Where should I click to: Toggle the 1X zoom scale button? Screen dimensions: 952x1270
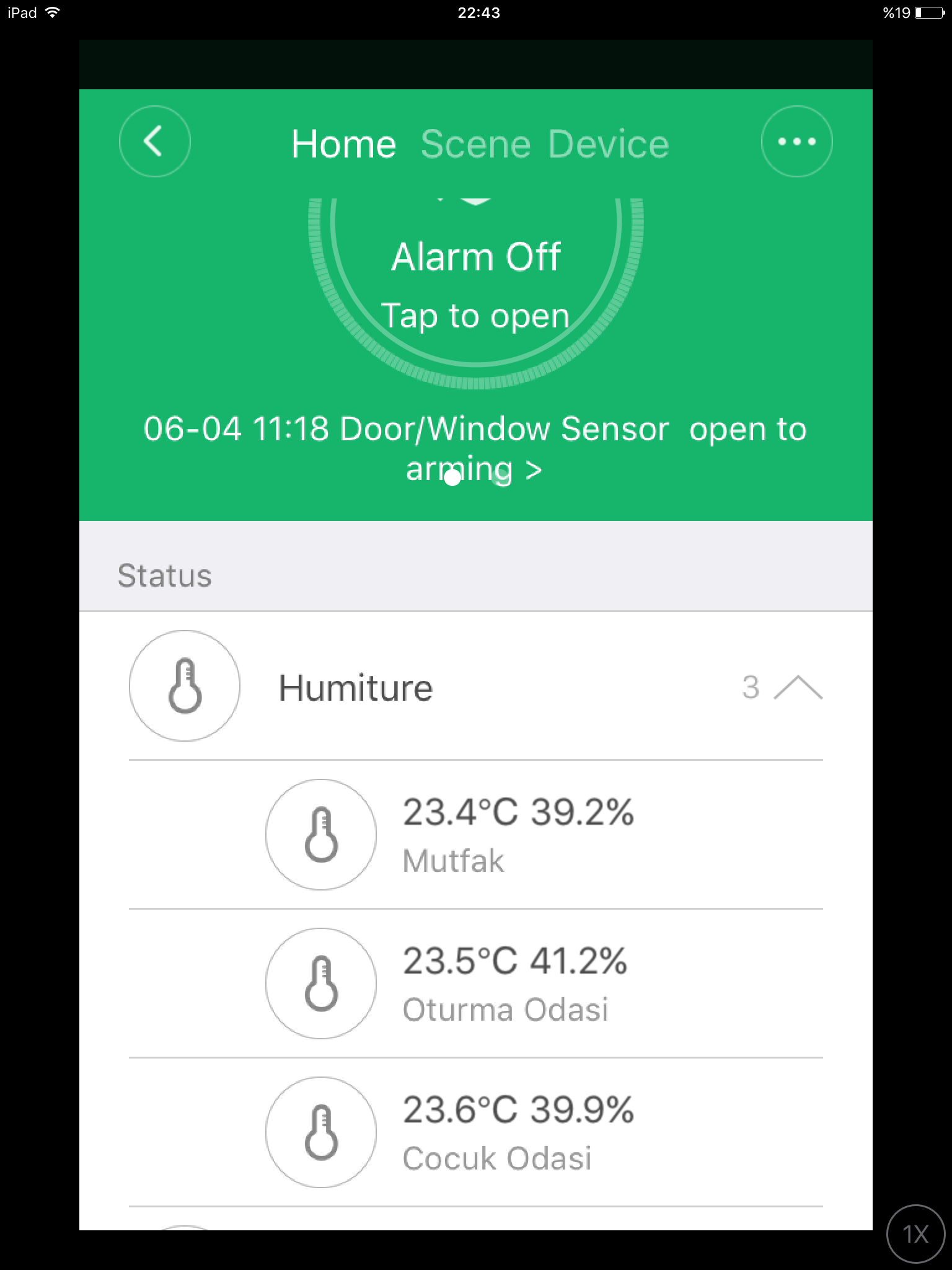(x=915, y=1234)
